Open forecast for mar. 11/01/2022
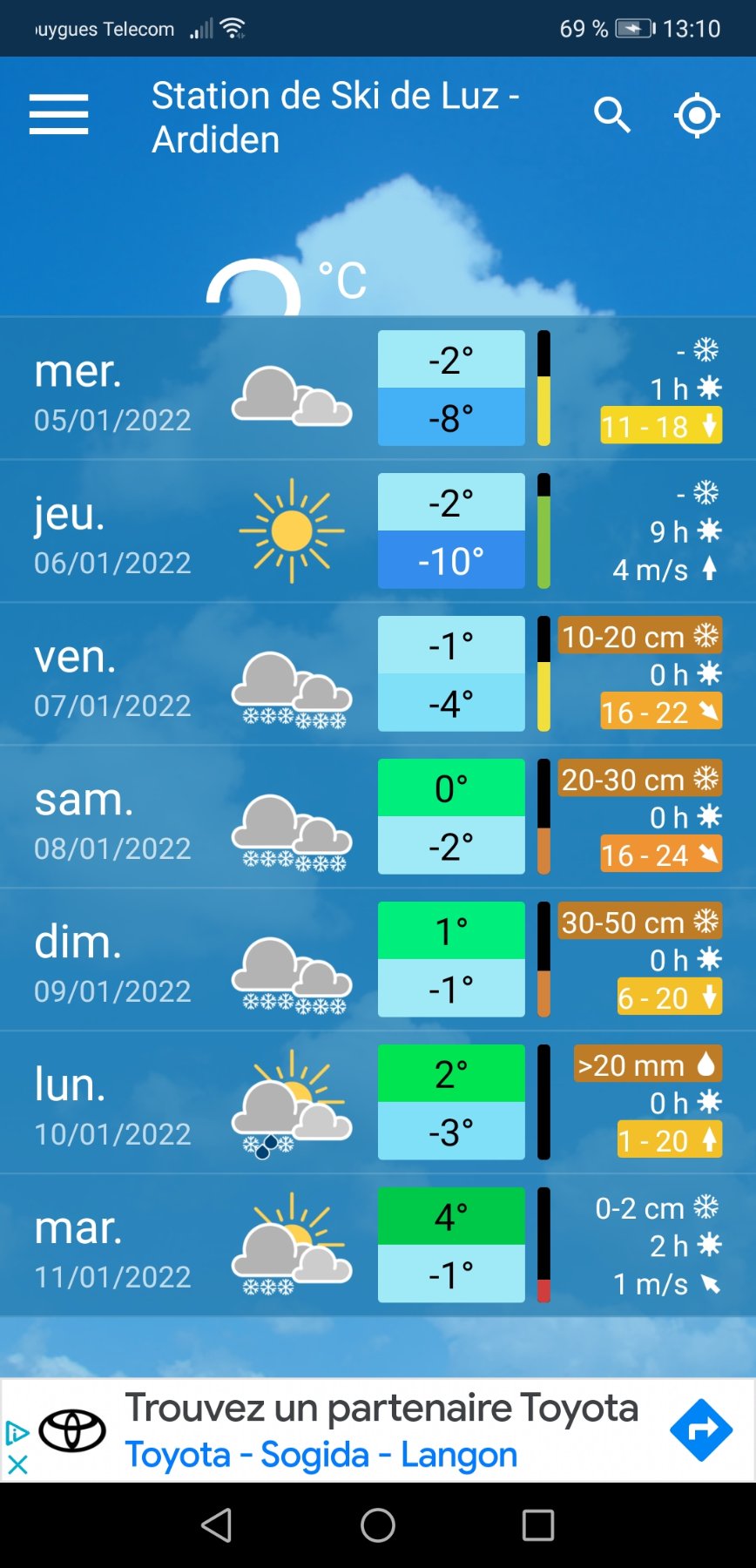The height and width of the screenshot is (1568, 756). (x=378, y=1246)
